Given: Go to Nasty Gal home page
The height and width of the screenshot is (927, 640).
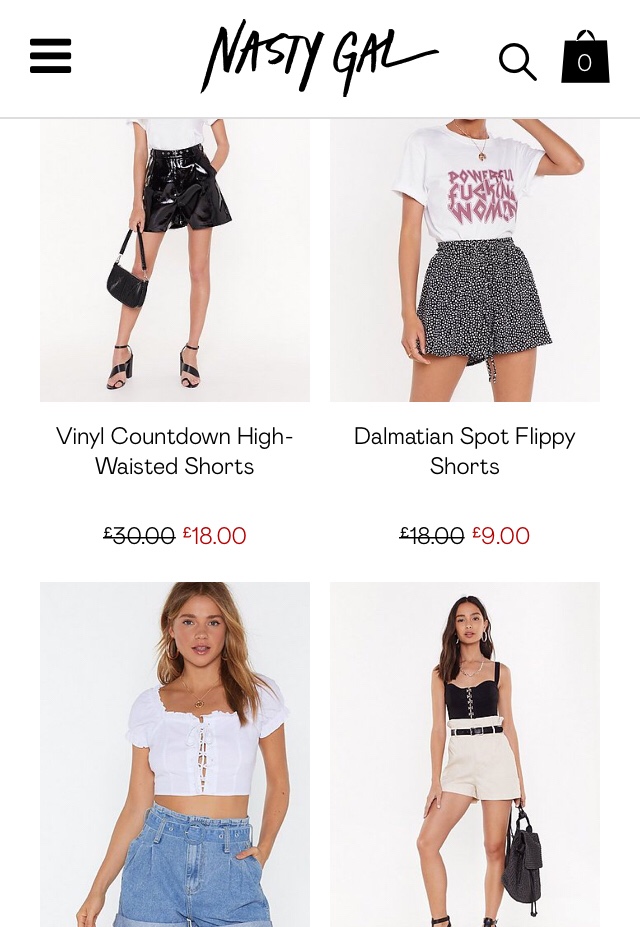Looking at the screenshot, I should pos(319,57).
